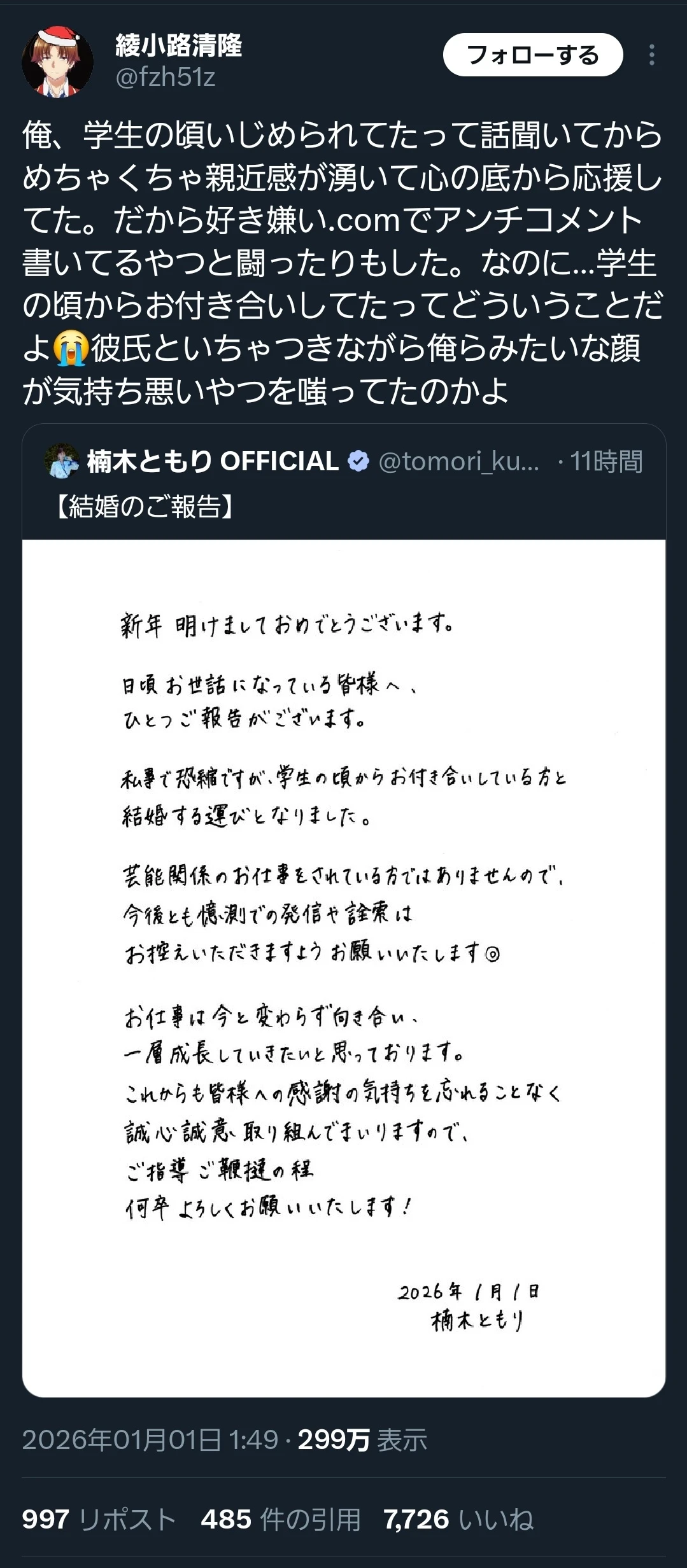View the handwritten letter image

pyautogui.click(x=344, y=968)
